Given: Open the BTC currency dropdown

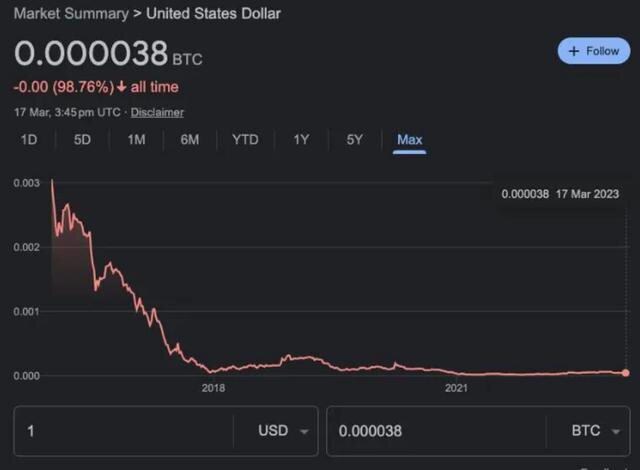Looking at the screenshot, I should click(596, 431).
